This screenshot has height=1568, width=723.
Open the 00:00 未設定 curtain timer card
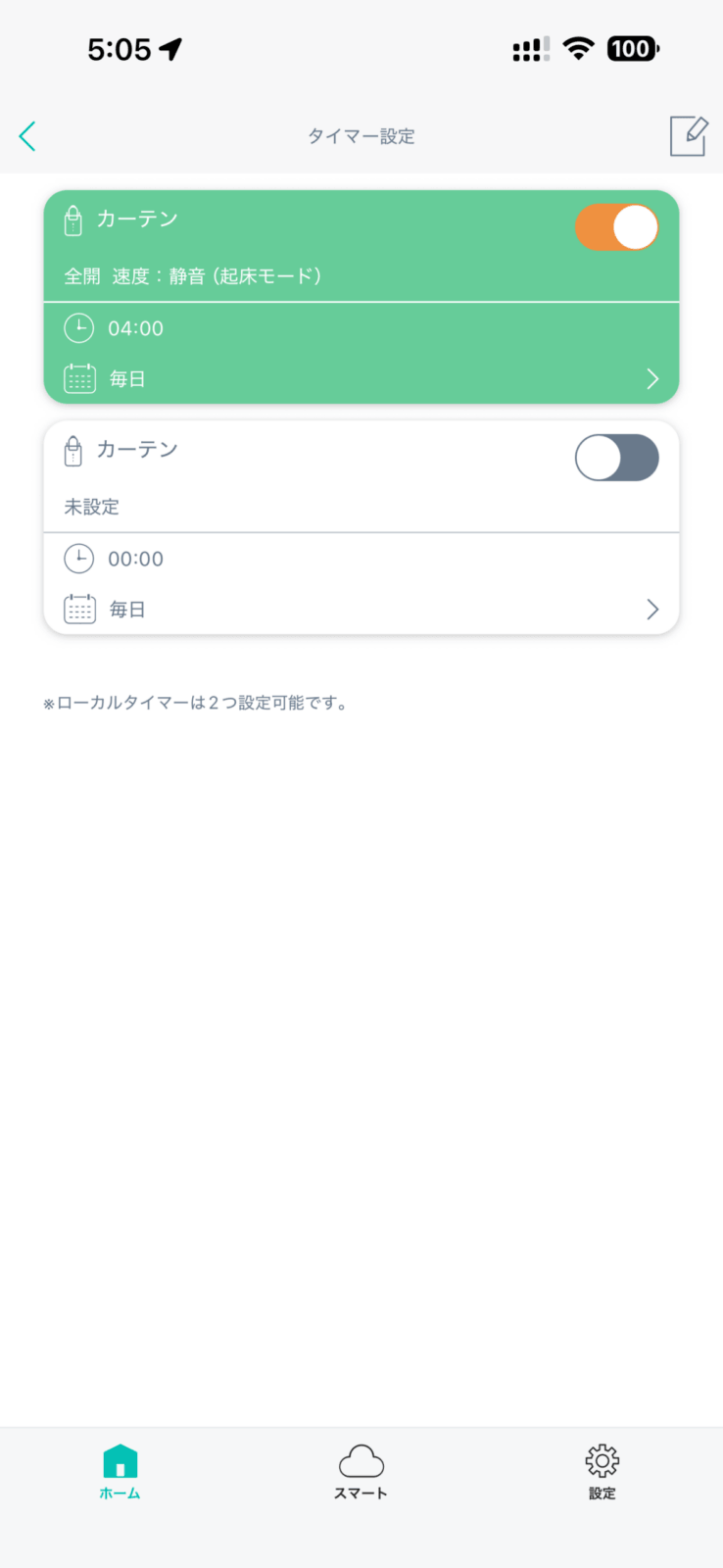[361, 584]
